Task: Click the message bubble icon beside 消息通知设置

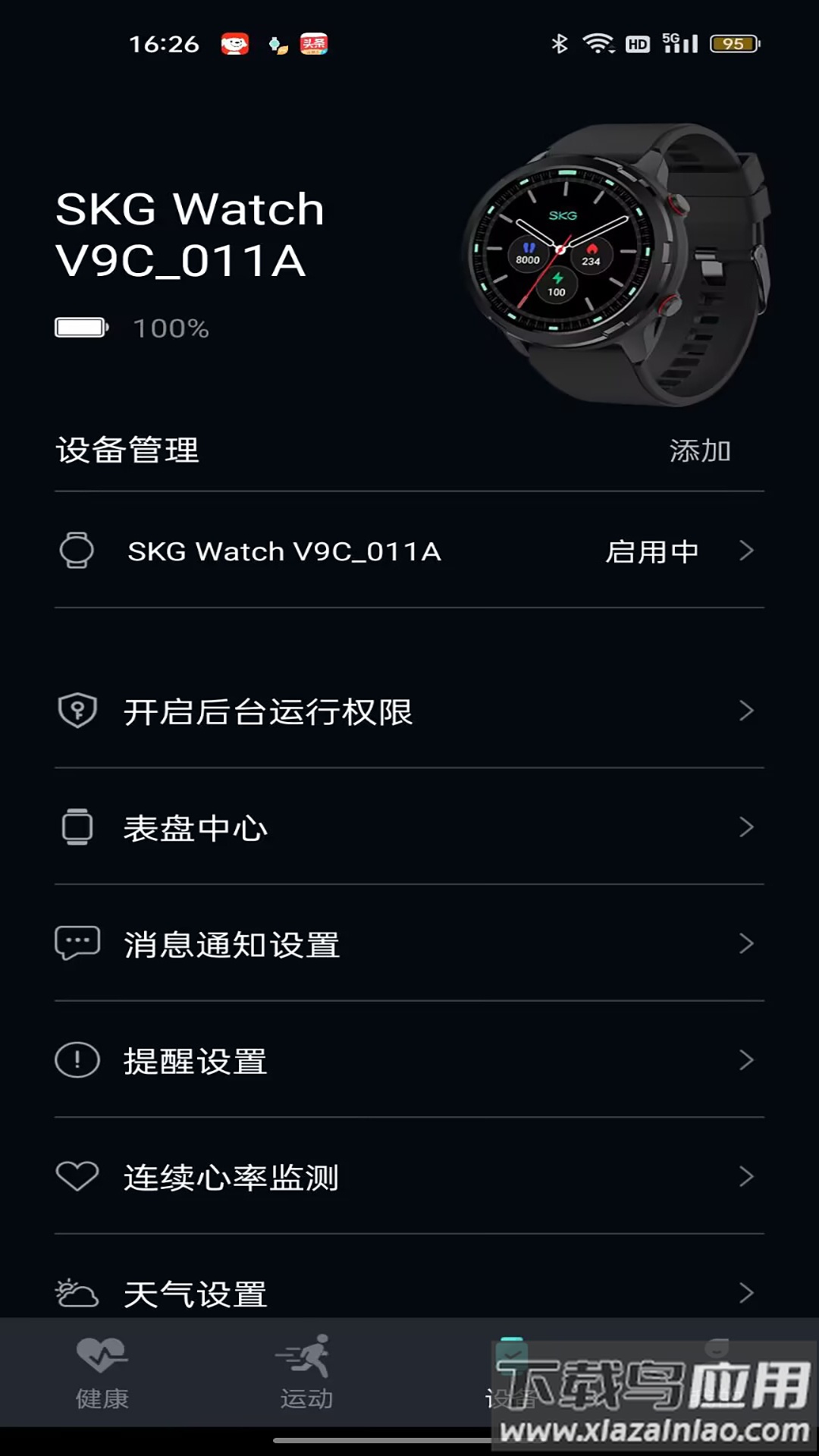Action: tap(77, 944)
